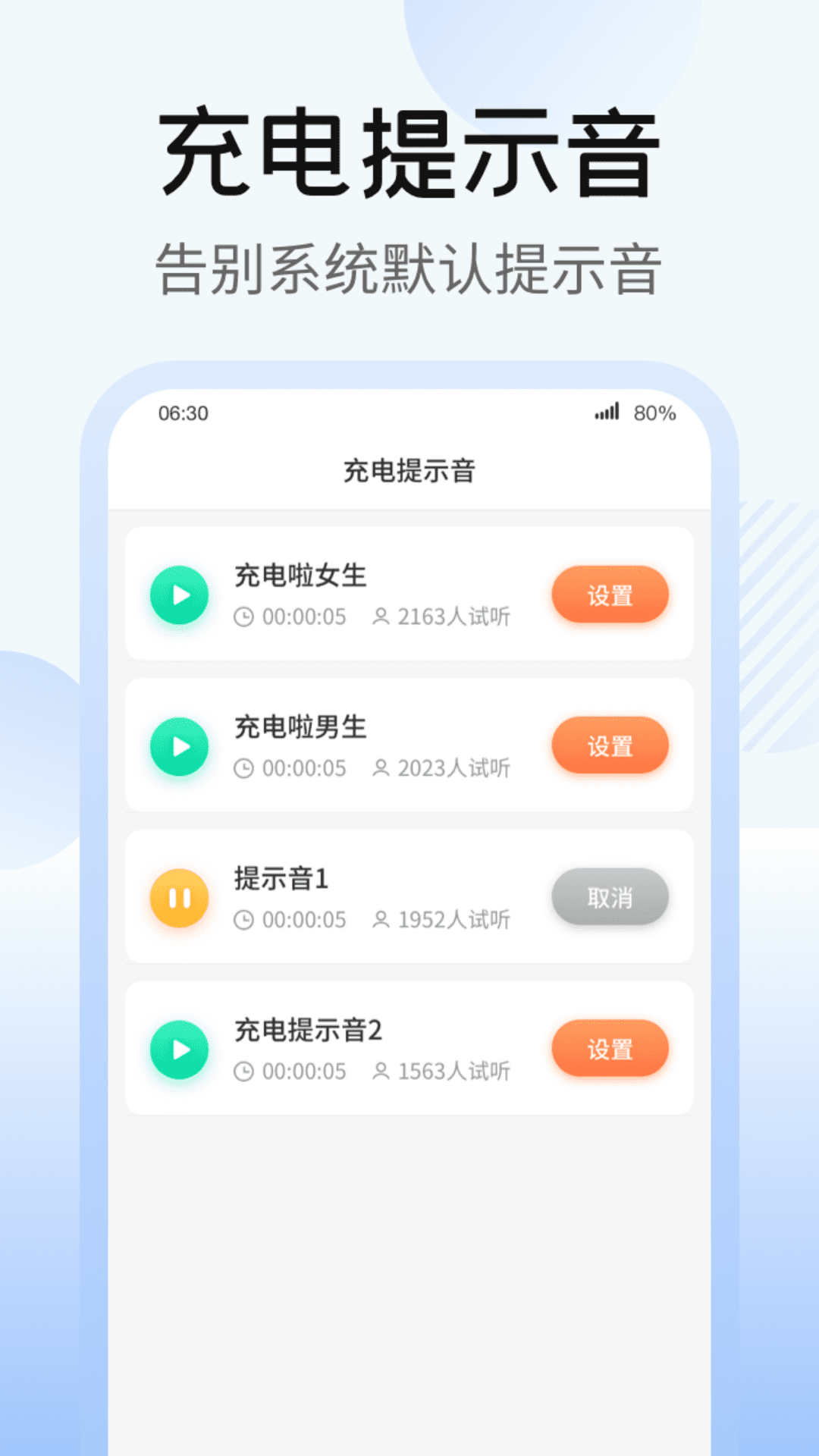Open the 充电啦女生 sound card
The width and height of the screenshot is (819, 1456).
409,595
